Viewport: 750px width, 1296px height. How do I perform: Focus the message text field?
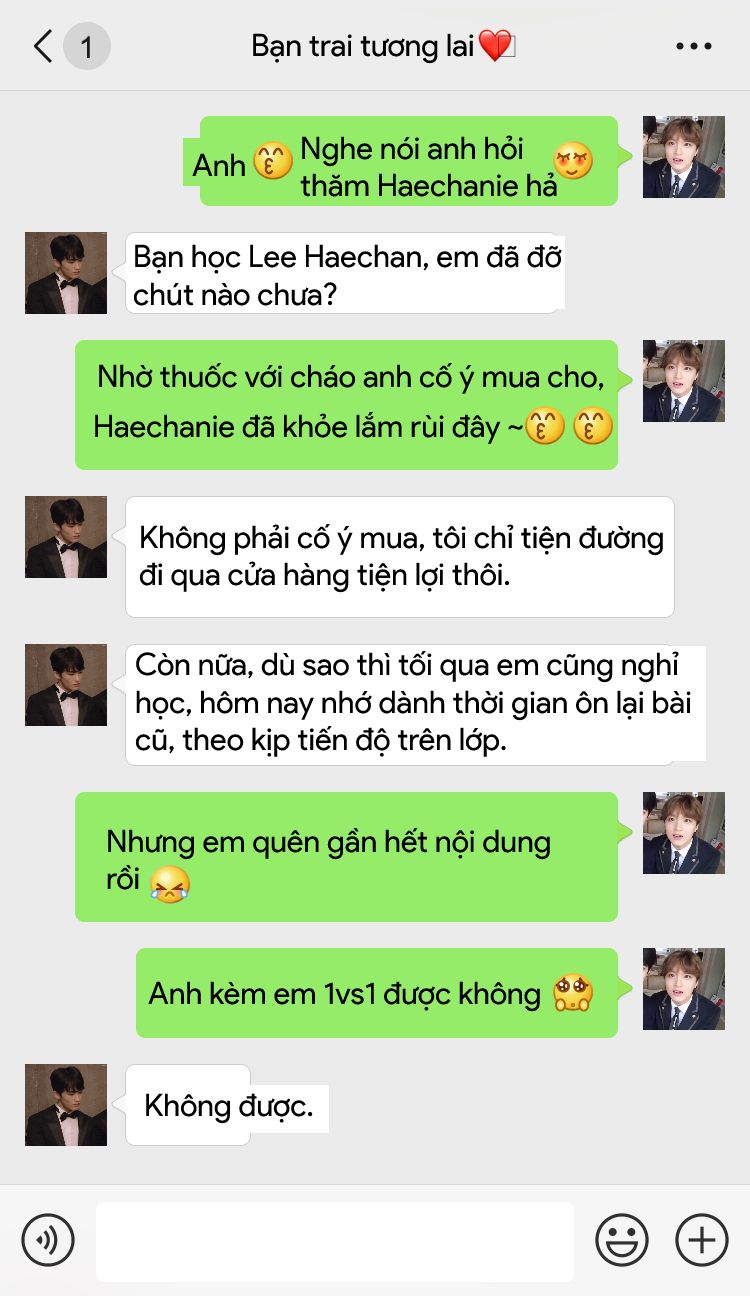[335, 1241]
